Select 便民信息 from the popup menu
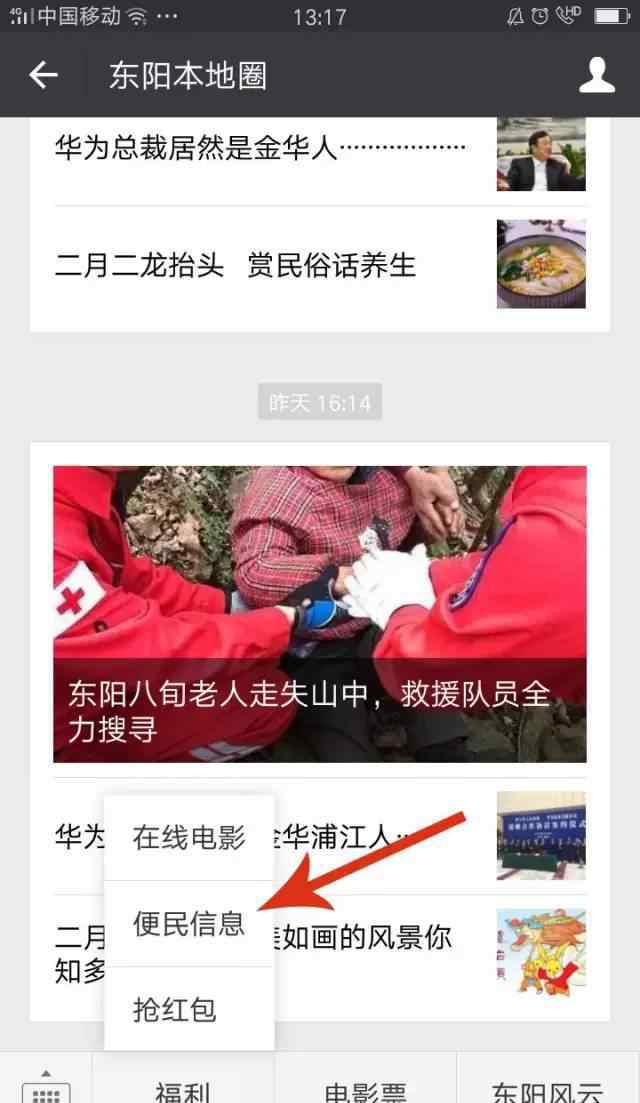The height and width of the screenshot is (1103, 640). point(189,924)
